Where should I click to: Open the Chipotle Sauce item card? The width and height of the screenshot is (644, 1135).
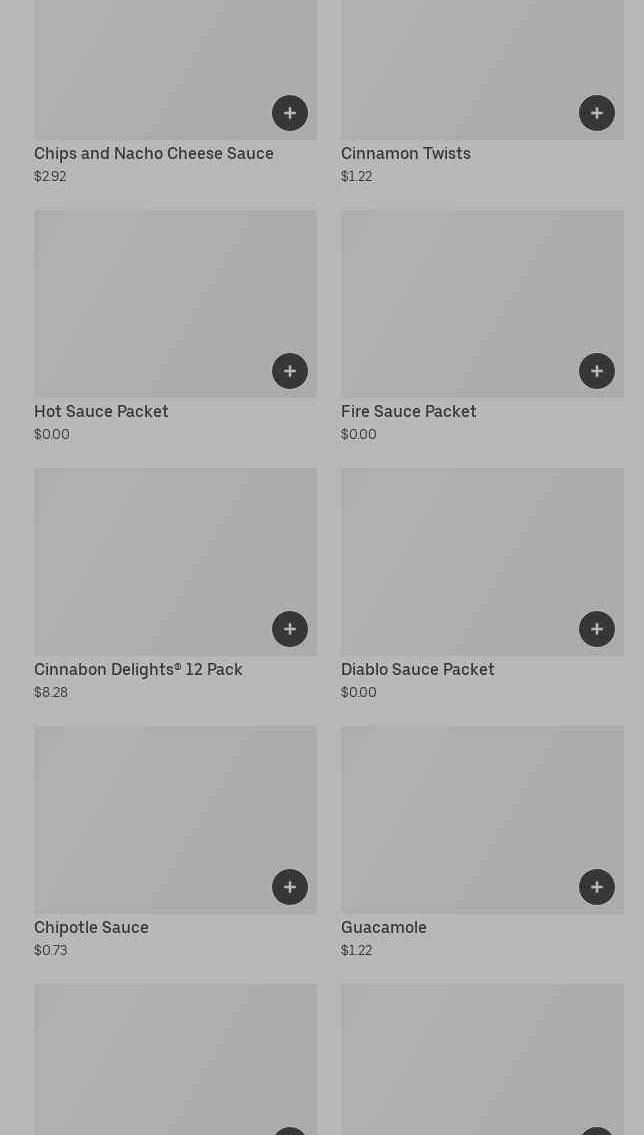(175, 843)
